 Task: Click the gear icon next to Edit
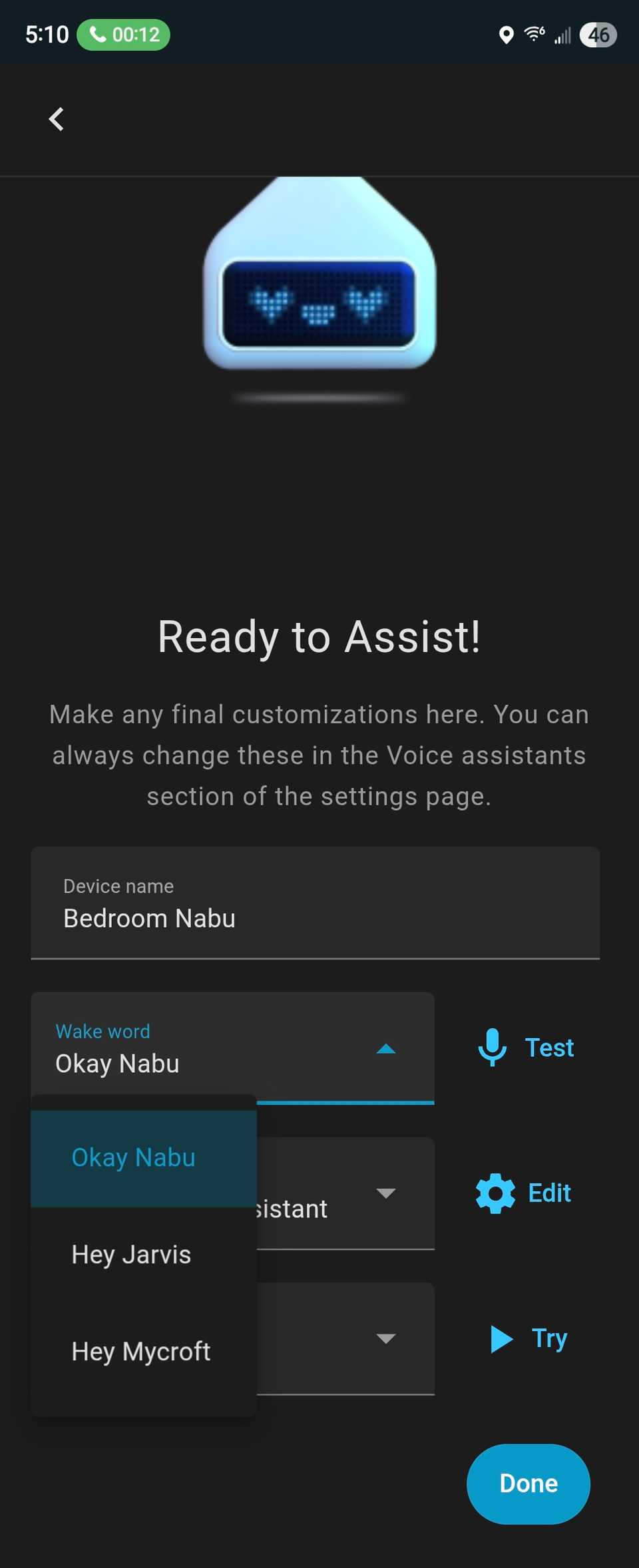coord(494,1193)
